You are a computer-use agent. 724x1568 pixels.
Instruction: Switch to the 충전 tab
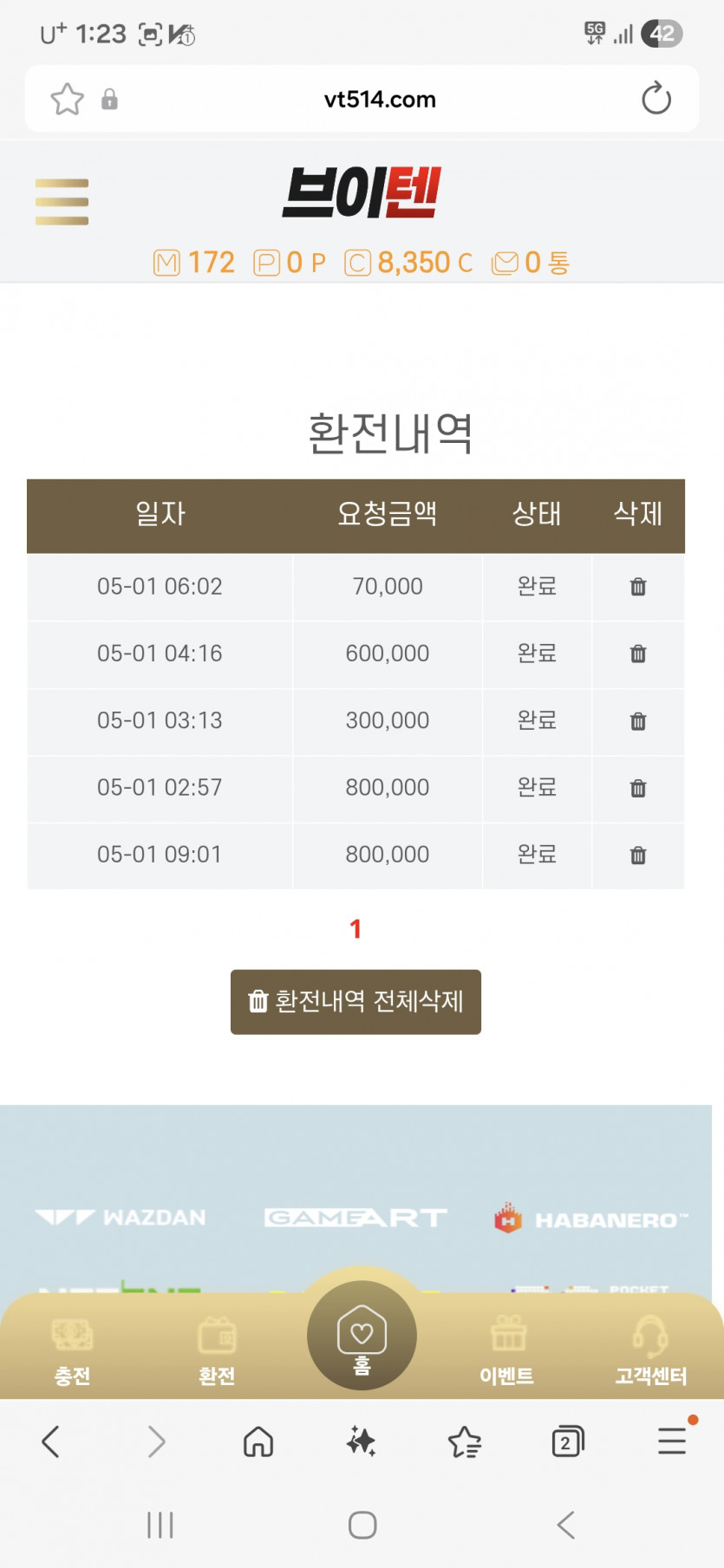72,1351
